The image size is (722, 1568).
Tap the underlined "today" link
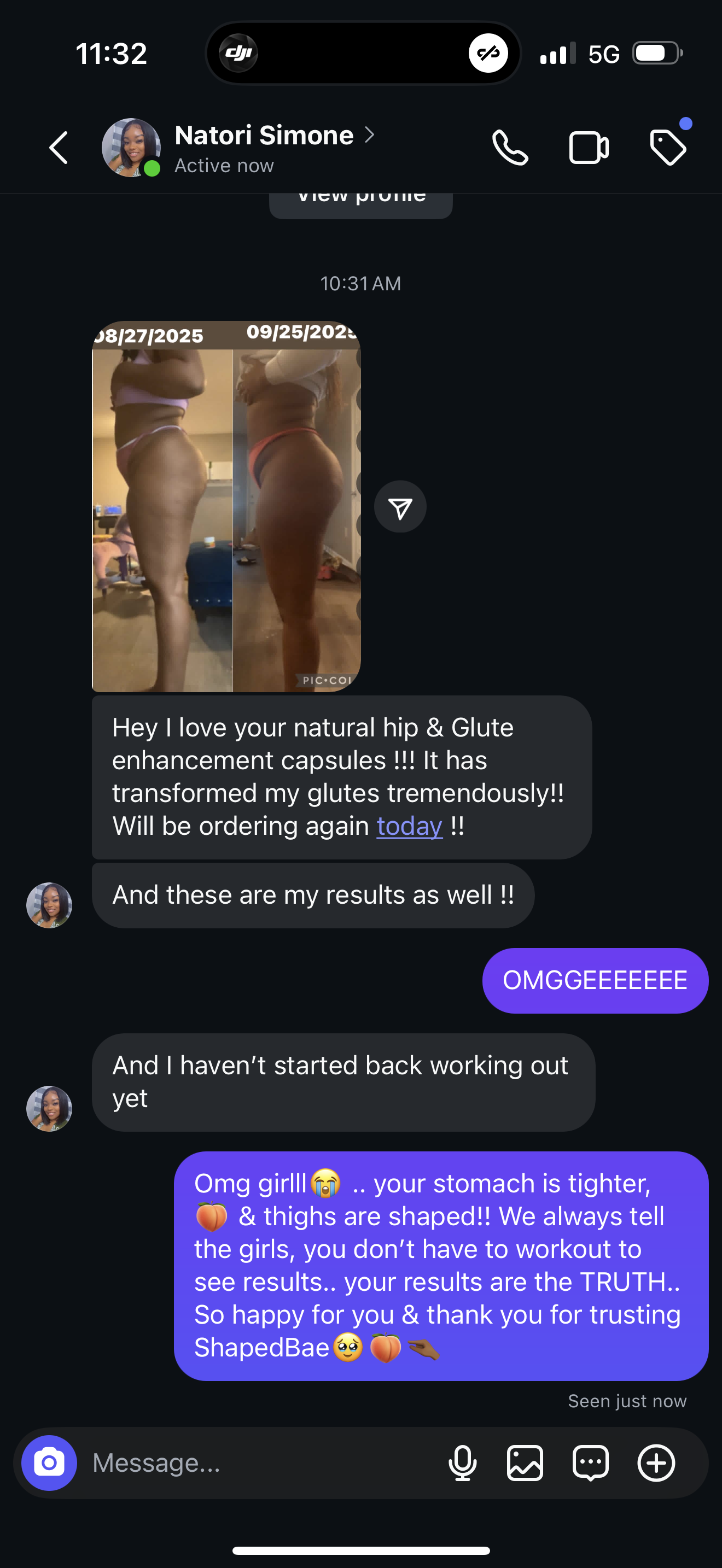pos(409,826)
